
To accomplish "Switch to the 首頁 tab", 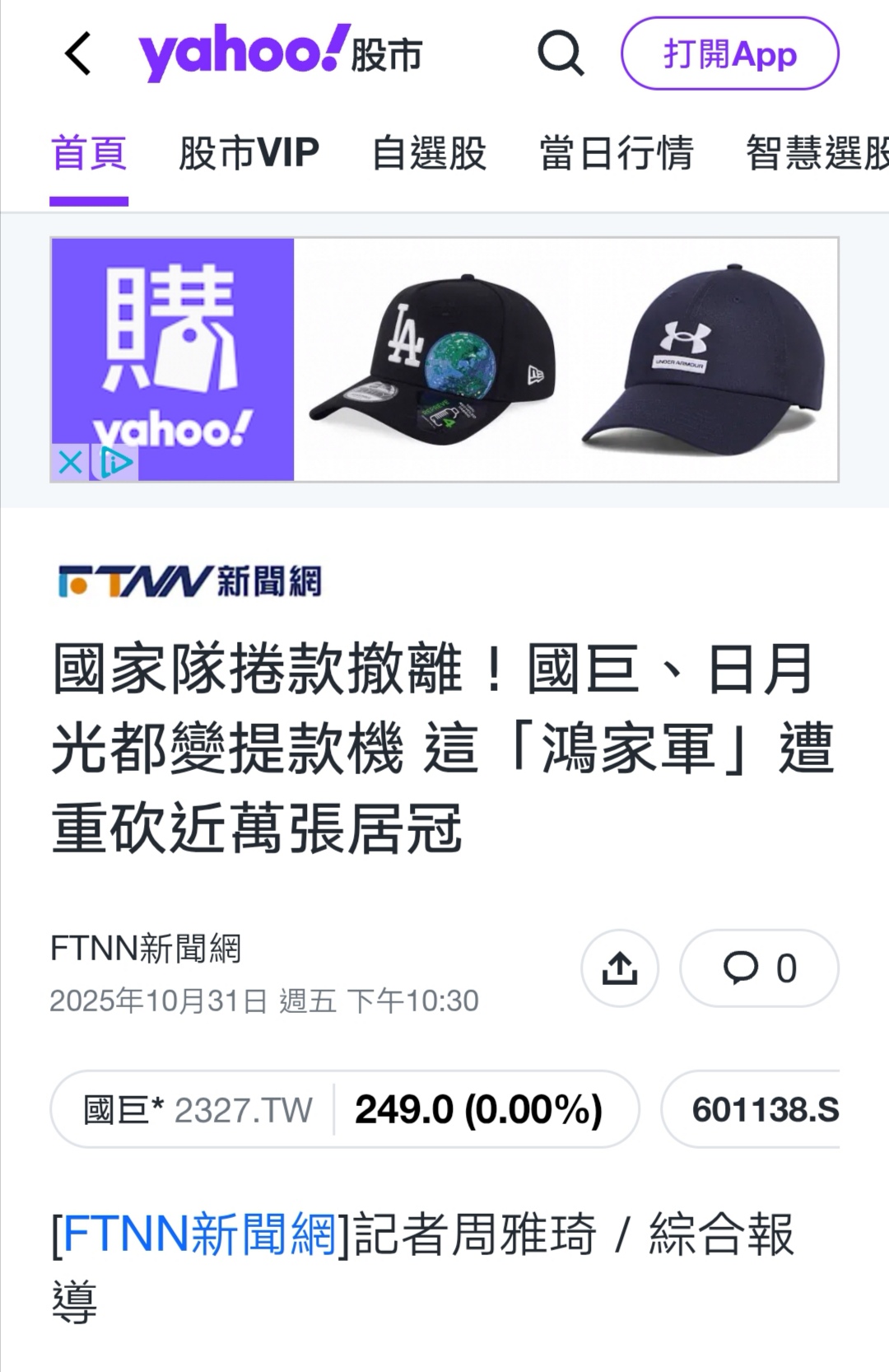I will [89, 154].
